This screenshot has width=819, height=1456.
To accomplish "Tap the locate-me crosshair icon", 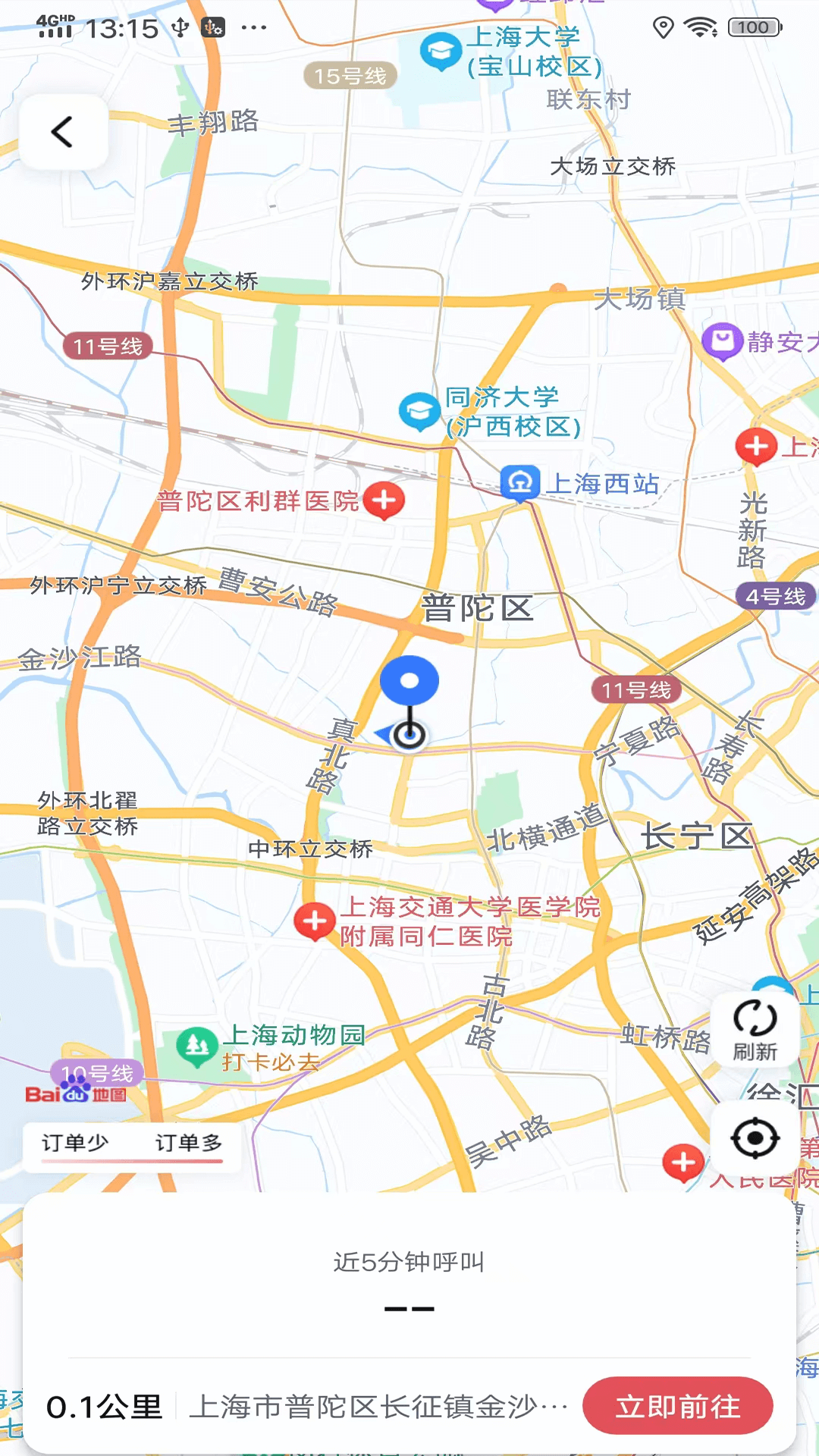I will 755,1139.
